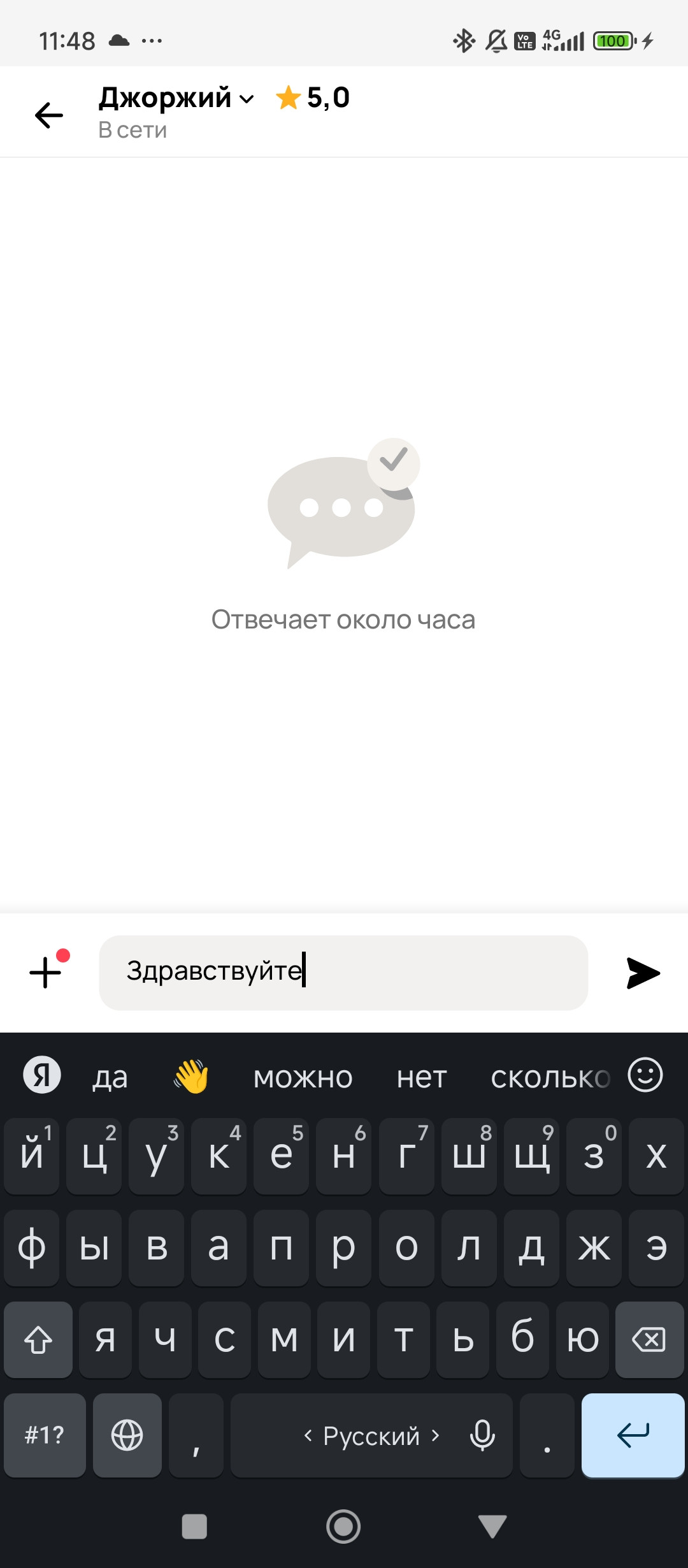Tap the message field with Здравствуйте
This screenshot has height=1568, width=688.
[343, 973]
